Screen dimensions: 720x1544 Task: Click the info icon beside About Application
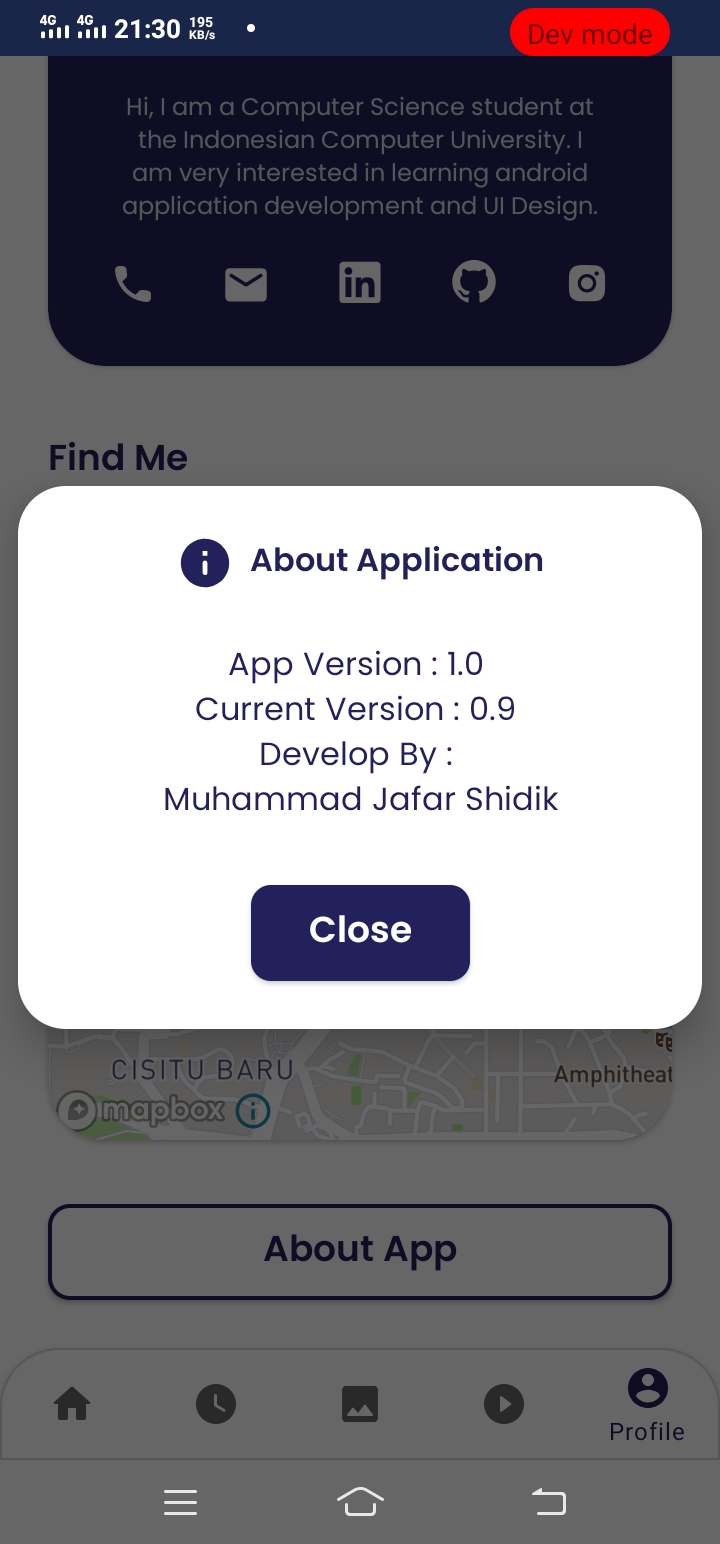click(205, 562)
